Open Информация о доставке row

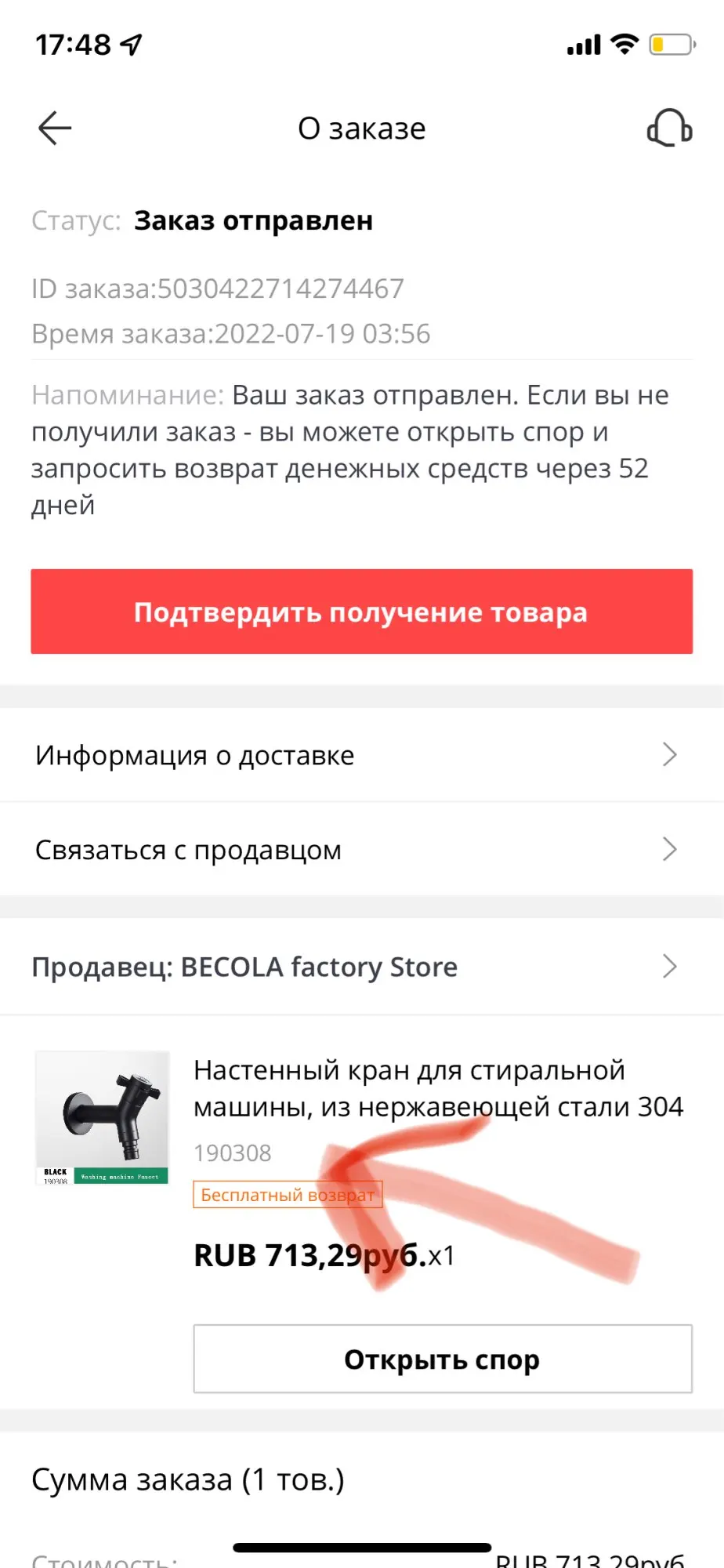[361, 755]
